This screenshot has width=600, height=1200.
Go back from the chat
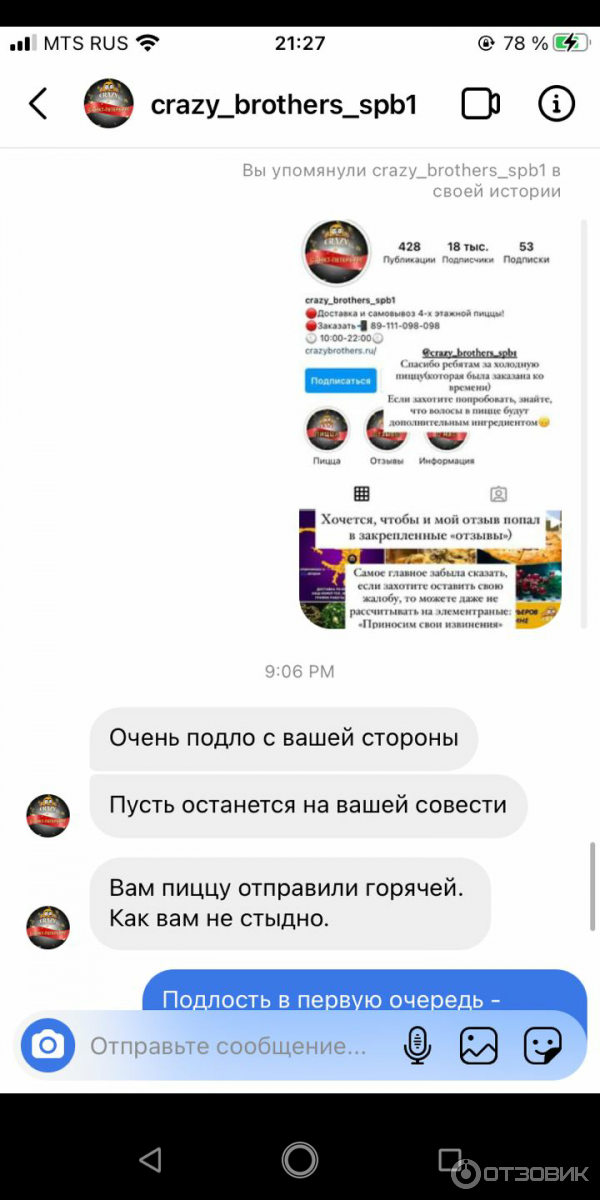pos(38,104)
